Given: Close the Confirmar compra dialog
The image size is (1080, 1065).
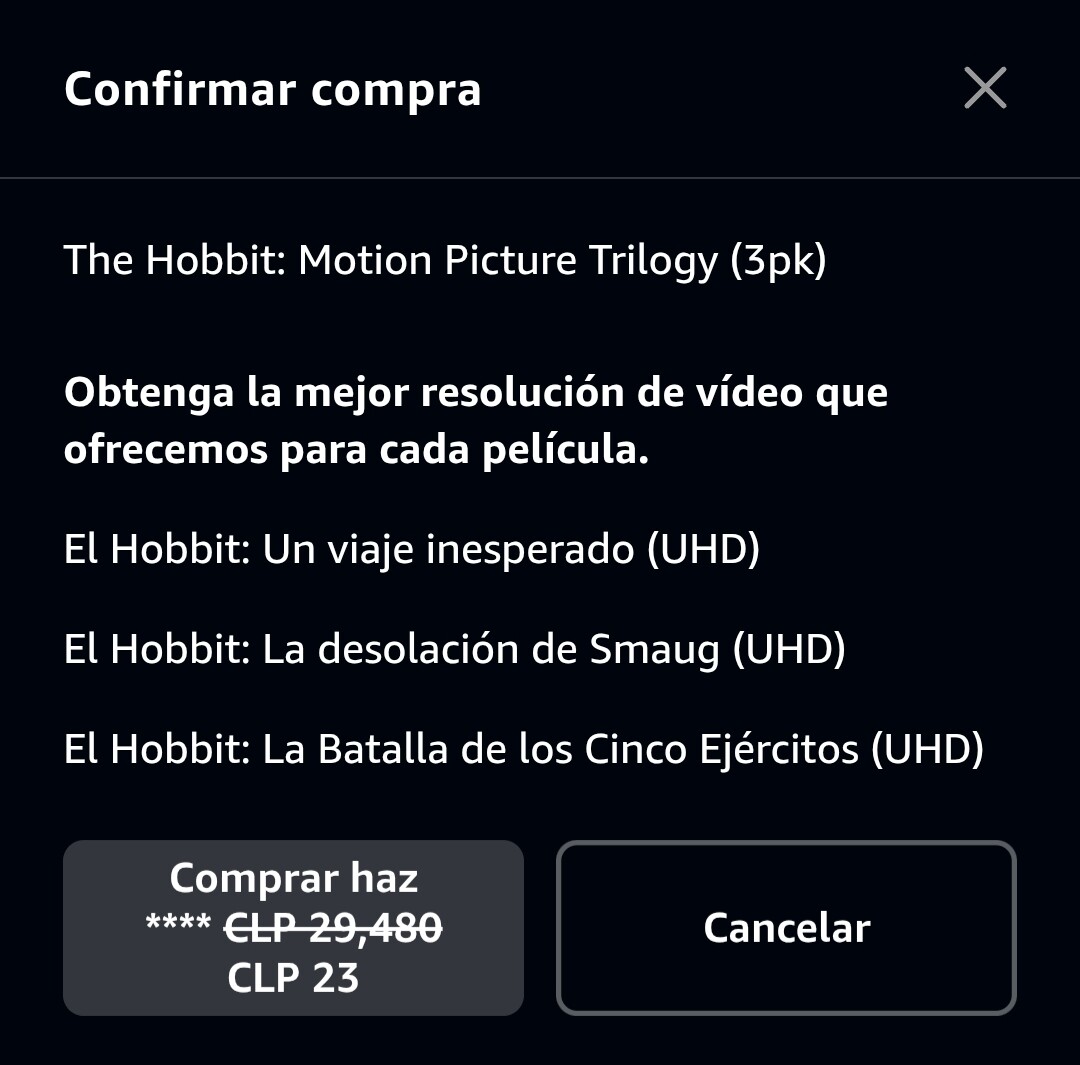Looking at the screenshot, I should (x=985, y=88).
